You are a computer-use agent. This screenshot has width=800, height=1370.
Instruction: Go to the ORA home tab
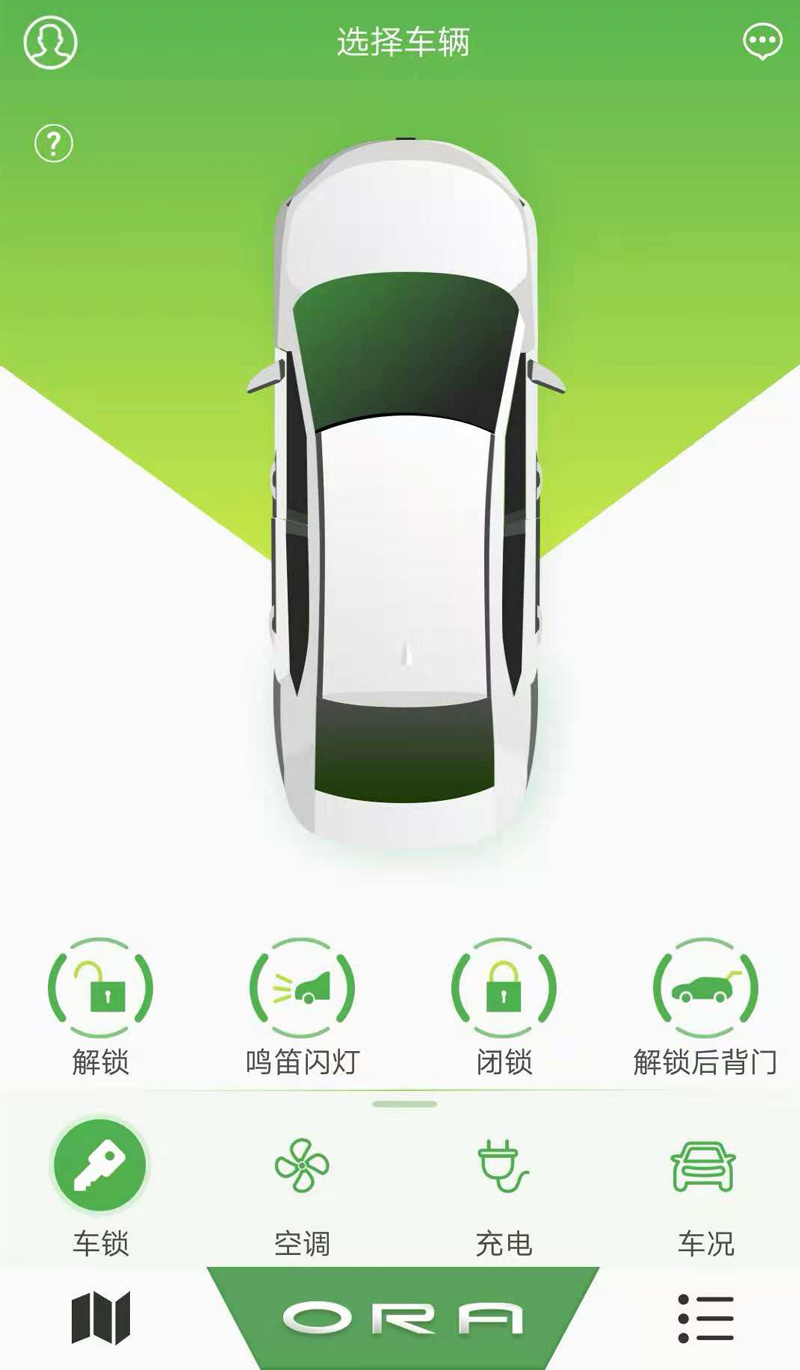(402, 1318)
